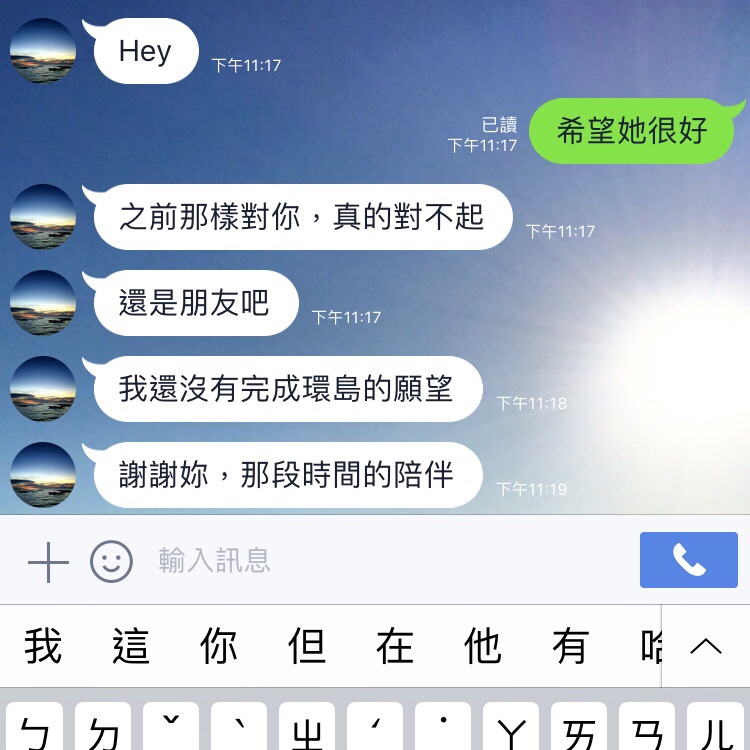Open the emoji sticker picker

(x=111, y=562)
